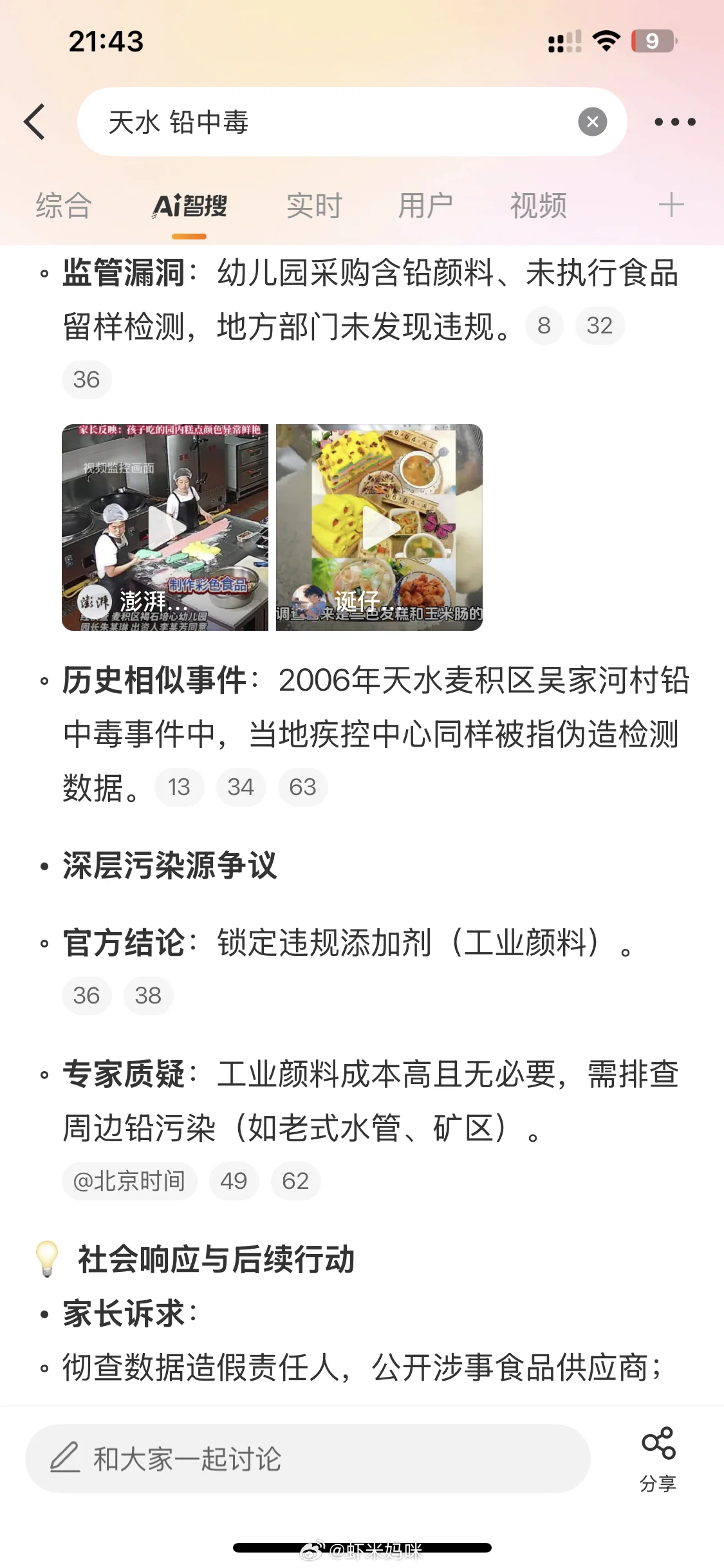Add a tab with the plus icon

pyautogui.click(x=671, y=205)
